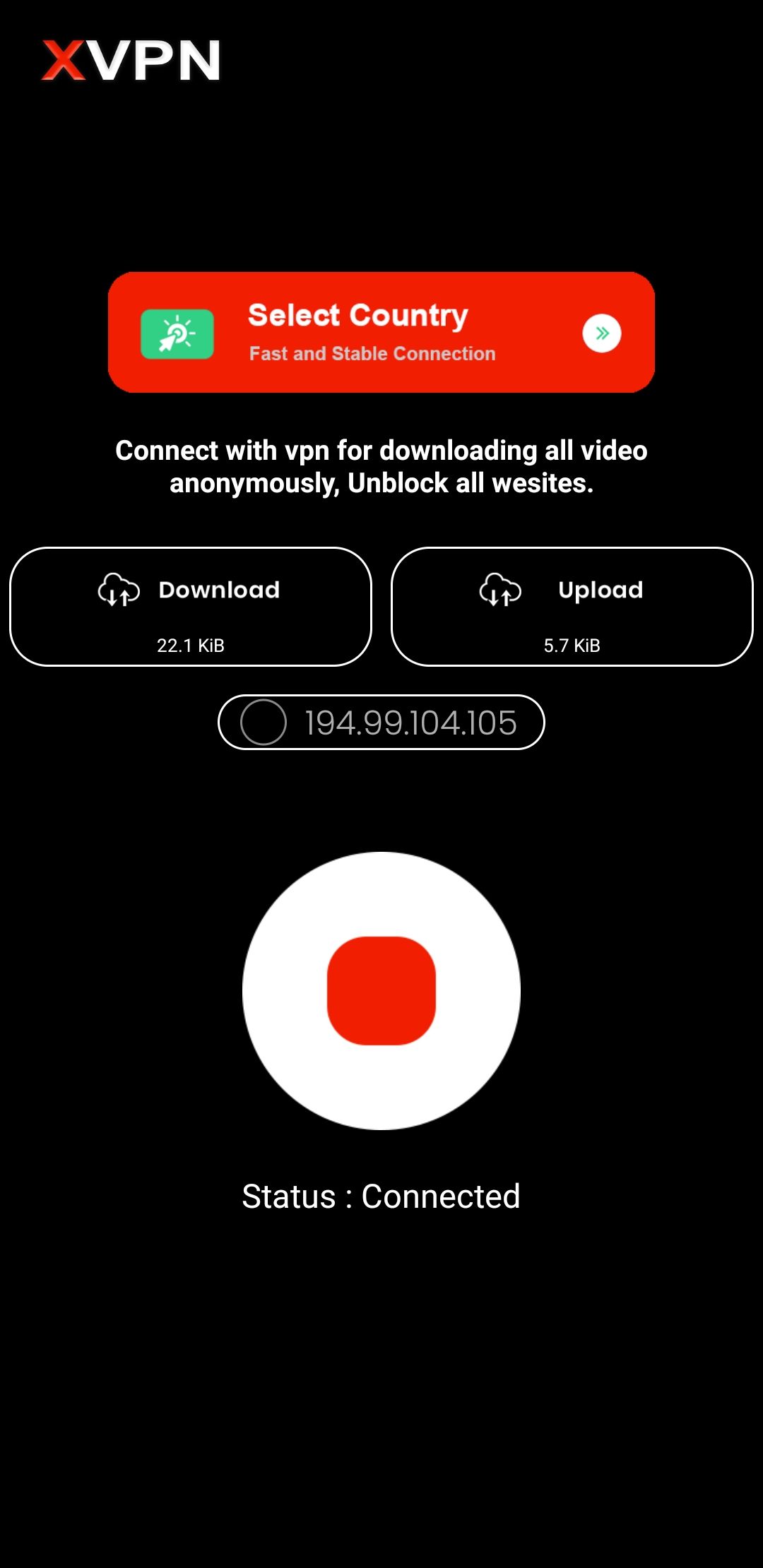Open the Select Country banner
Screen dimensions: 763x1568
click(381, 333)
